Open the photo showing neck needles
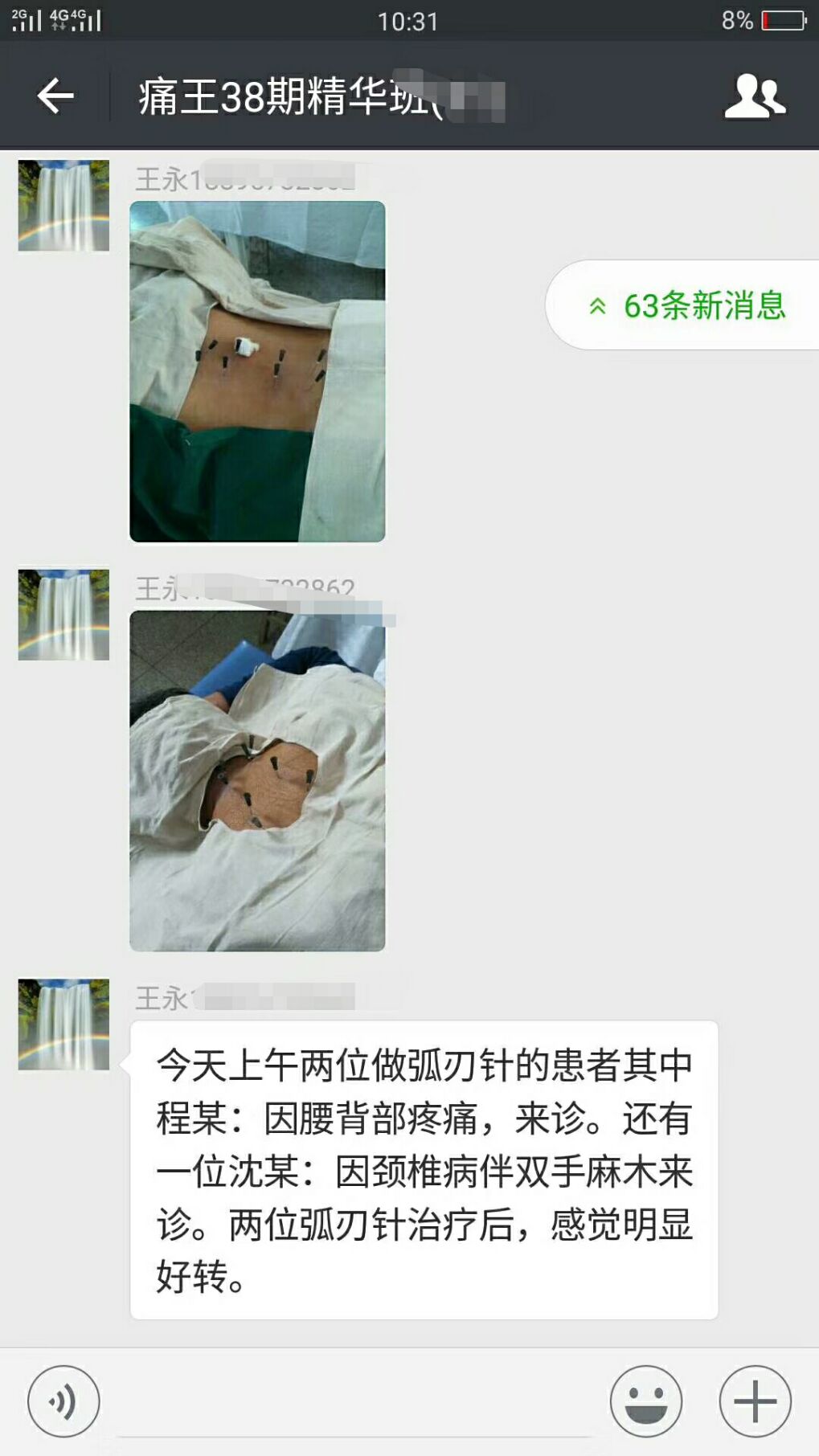This screenshot has width=819, height=1456. click(257, 781)
